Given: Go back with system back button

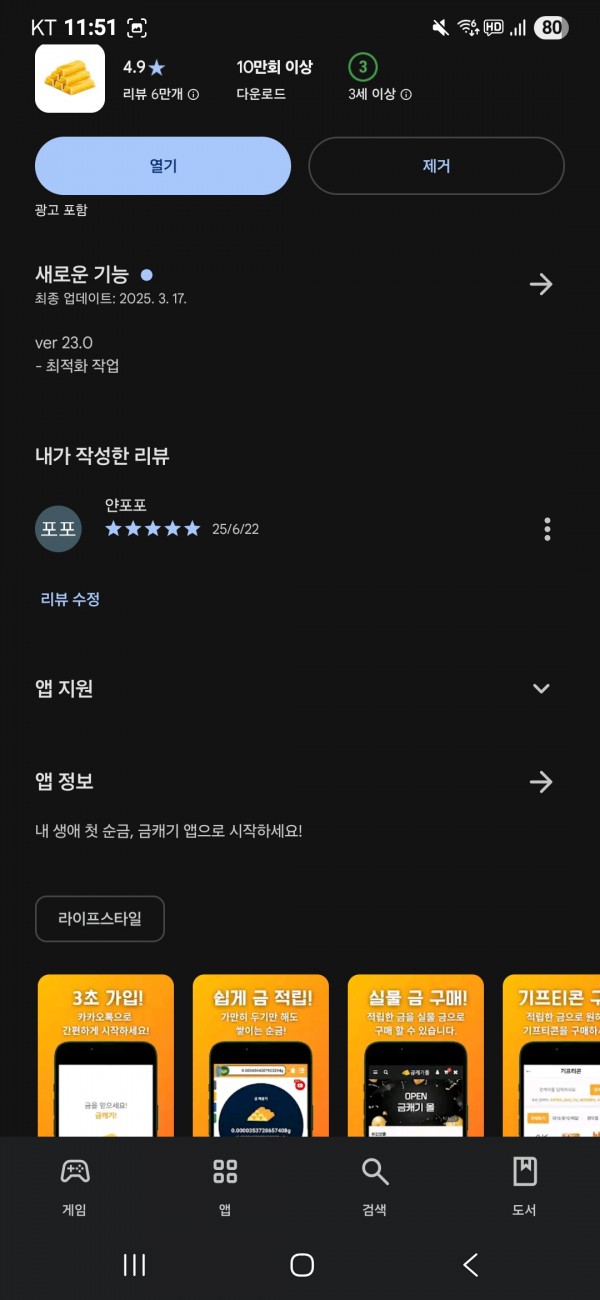Looking at the screenshot, I should 470,1264.
